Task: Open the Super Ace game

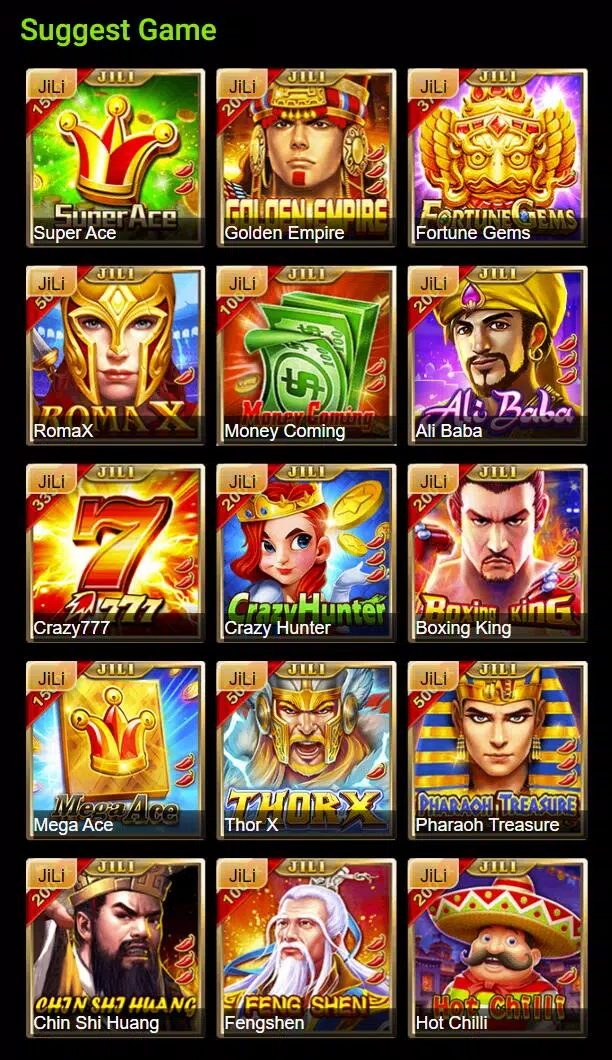Action: tap(115, 157)
